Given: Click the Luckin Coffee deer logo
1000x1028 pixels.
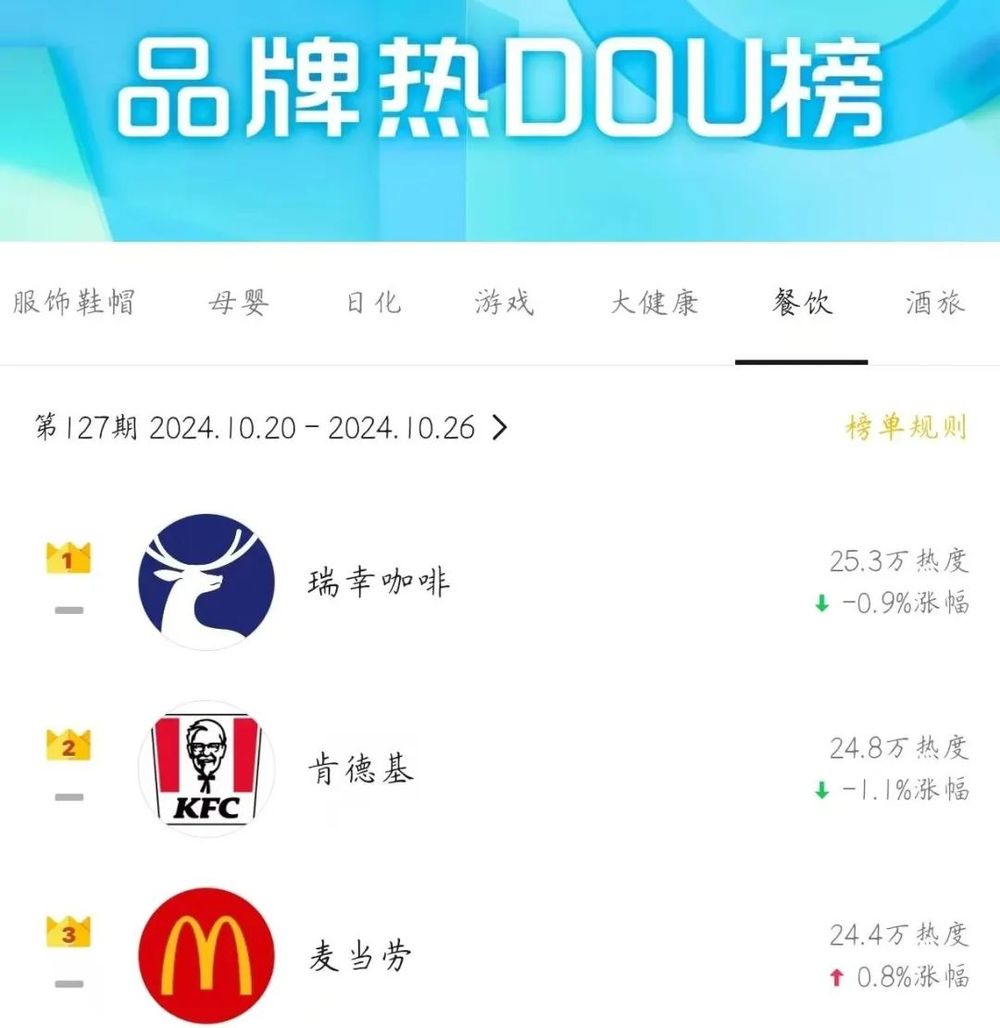Looking at the screenshot, I should [x=205, y=578].
